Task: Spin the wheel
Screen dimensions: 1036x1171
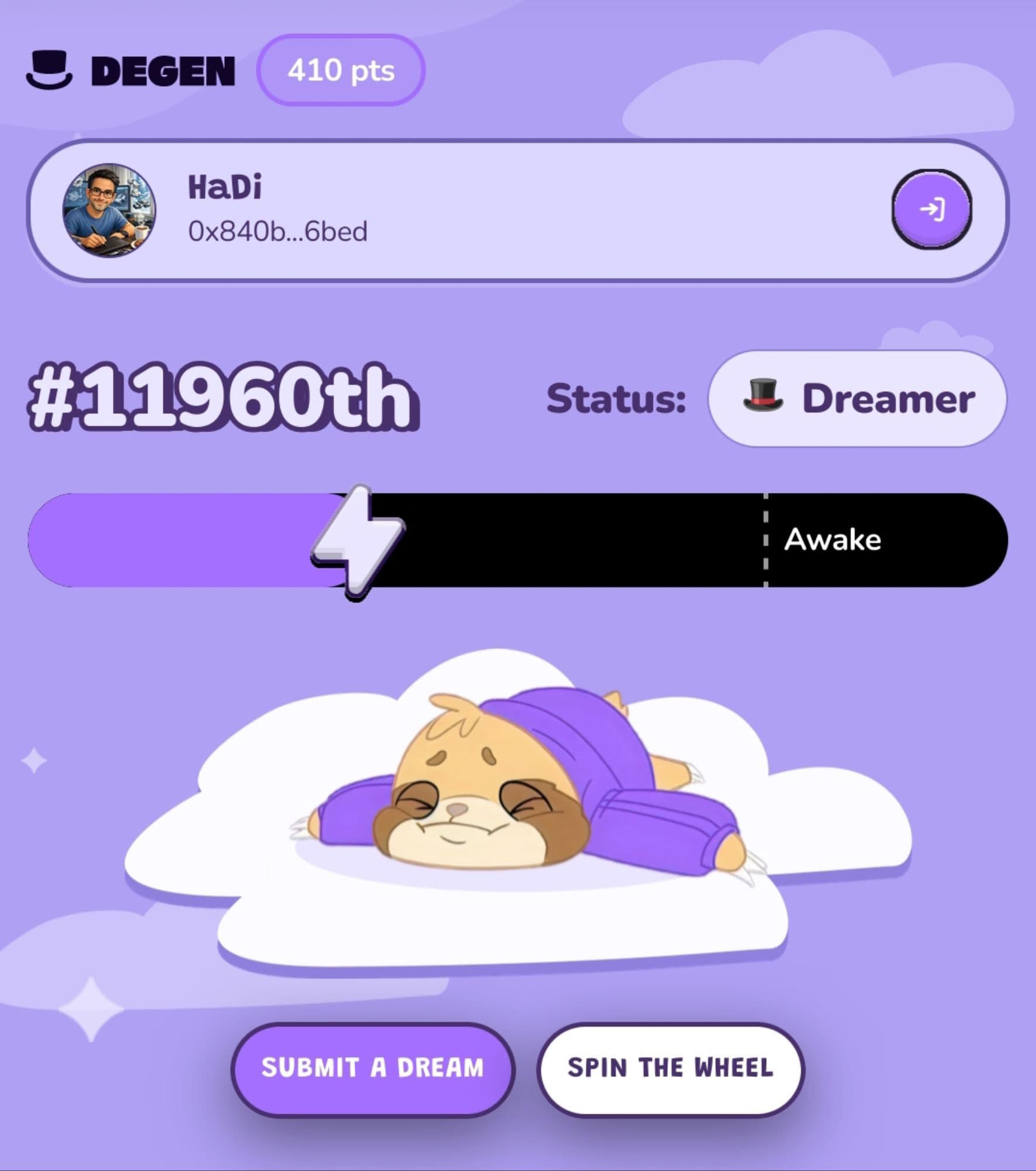Action: (x=670, y=1067)
